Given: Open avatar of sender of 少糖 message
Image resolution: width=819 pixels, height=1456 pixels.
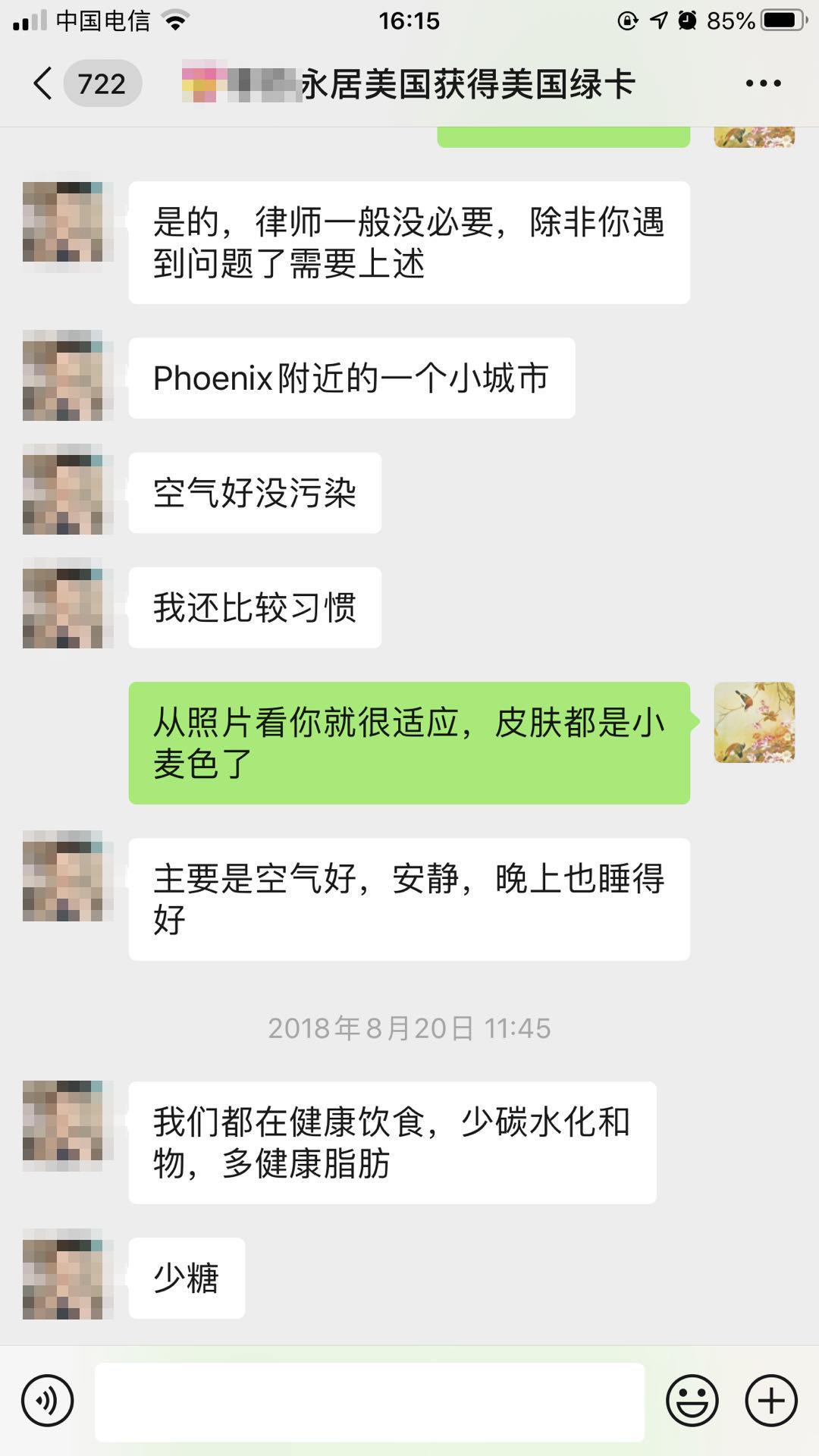Looking at the screenshot, I should (x=67, y=1274).
